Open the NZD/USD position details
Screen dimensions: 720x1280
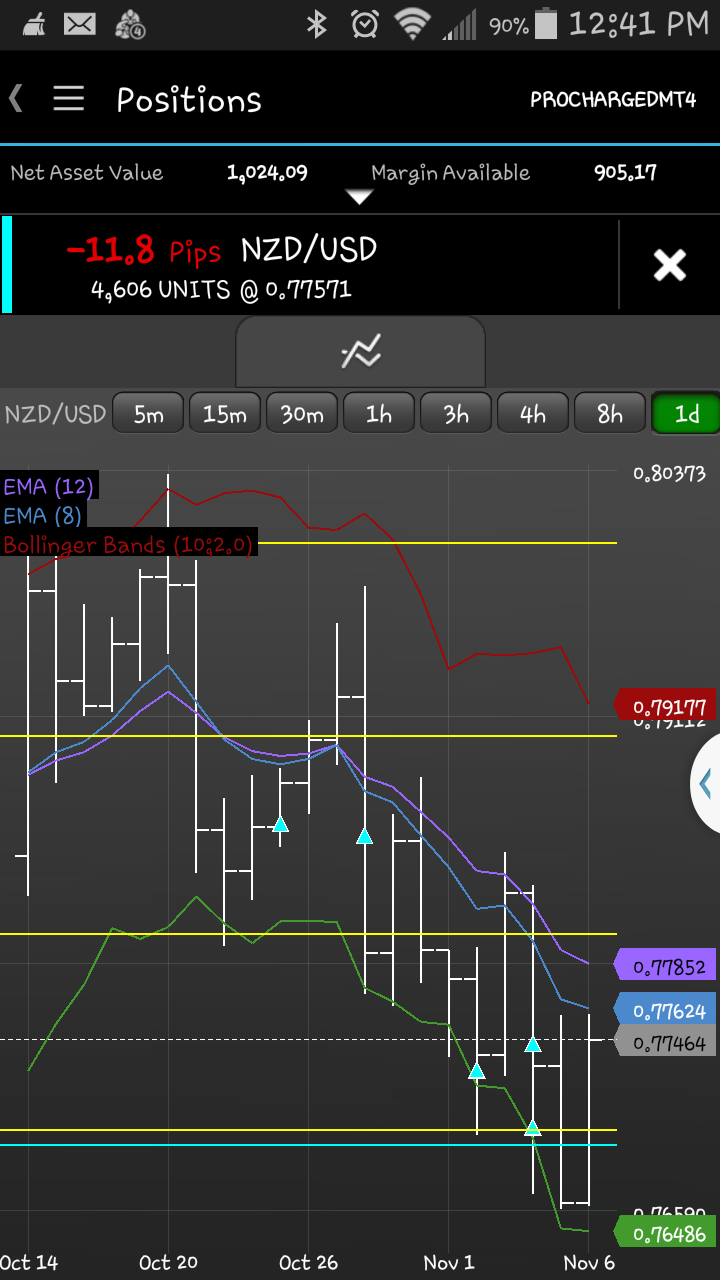click(300, 265)
